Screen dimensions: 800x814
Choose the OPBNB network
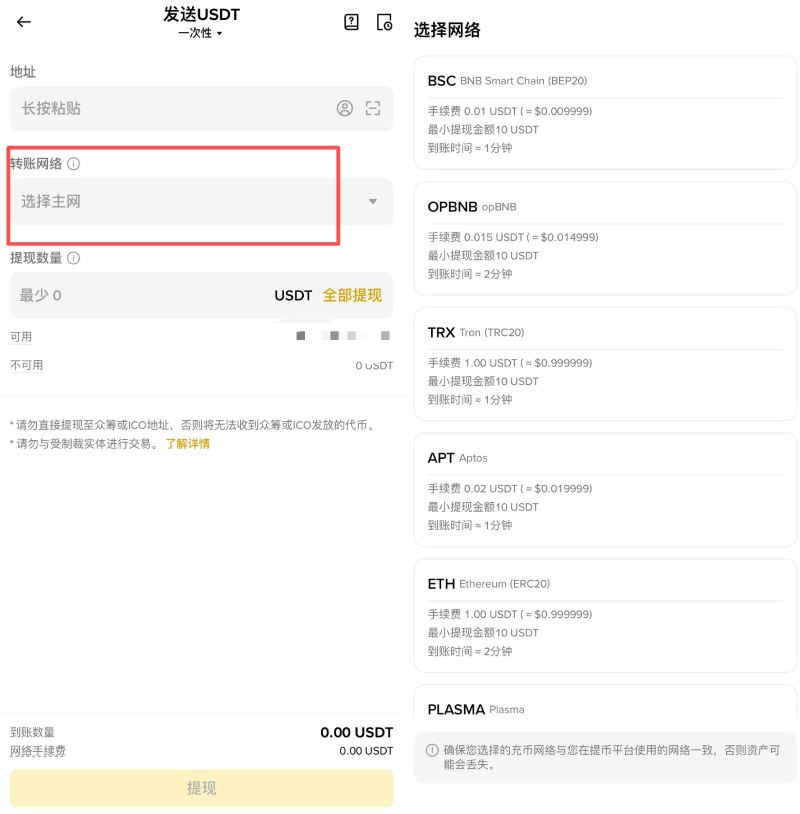click(604, 238)
